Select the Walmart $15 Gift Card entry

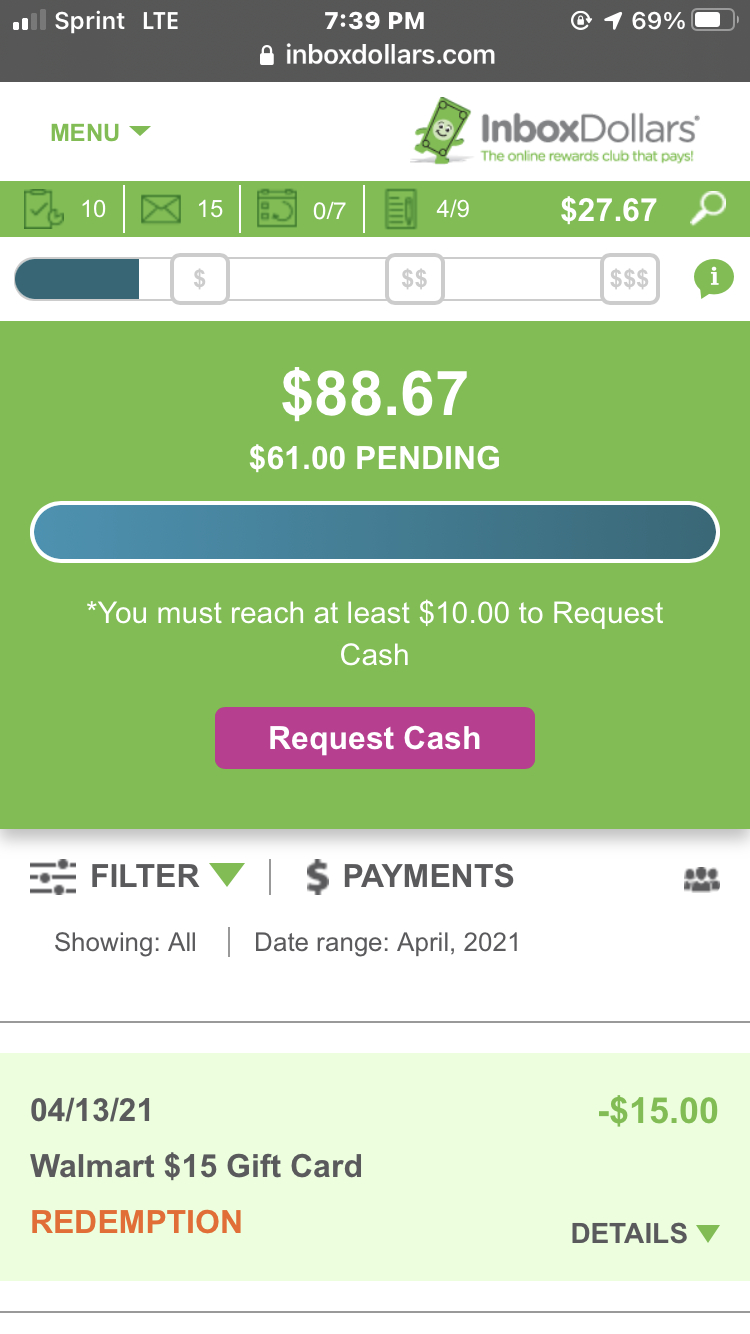196,1165
